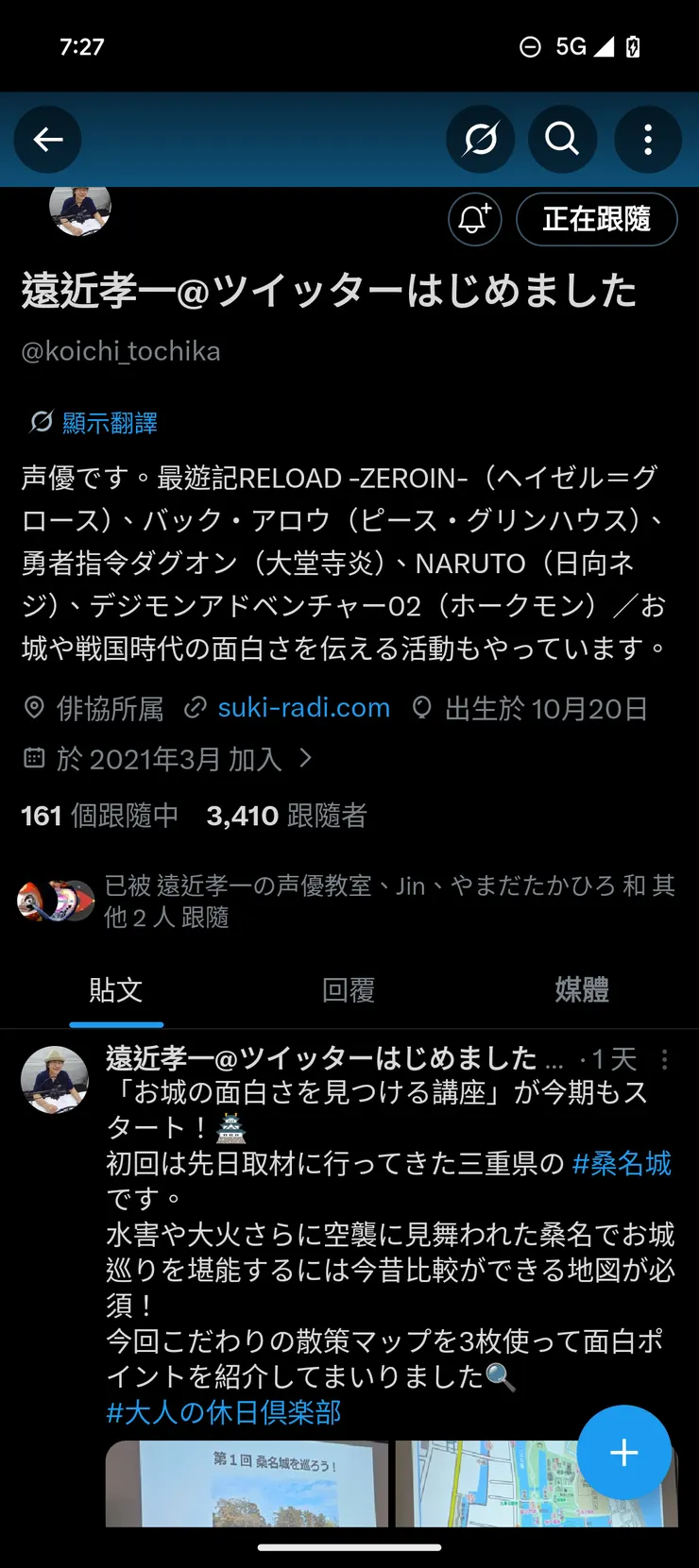This screenshot has width=699, height=1568.
Task: View the 3,410 跟隨者 followers list
Action: tap(286, 816)
